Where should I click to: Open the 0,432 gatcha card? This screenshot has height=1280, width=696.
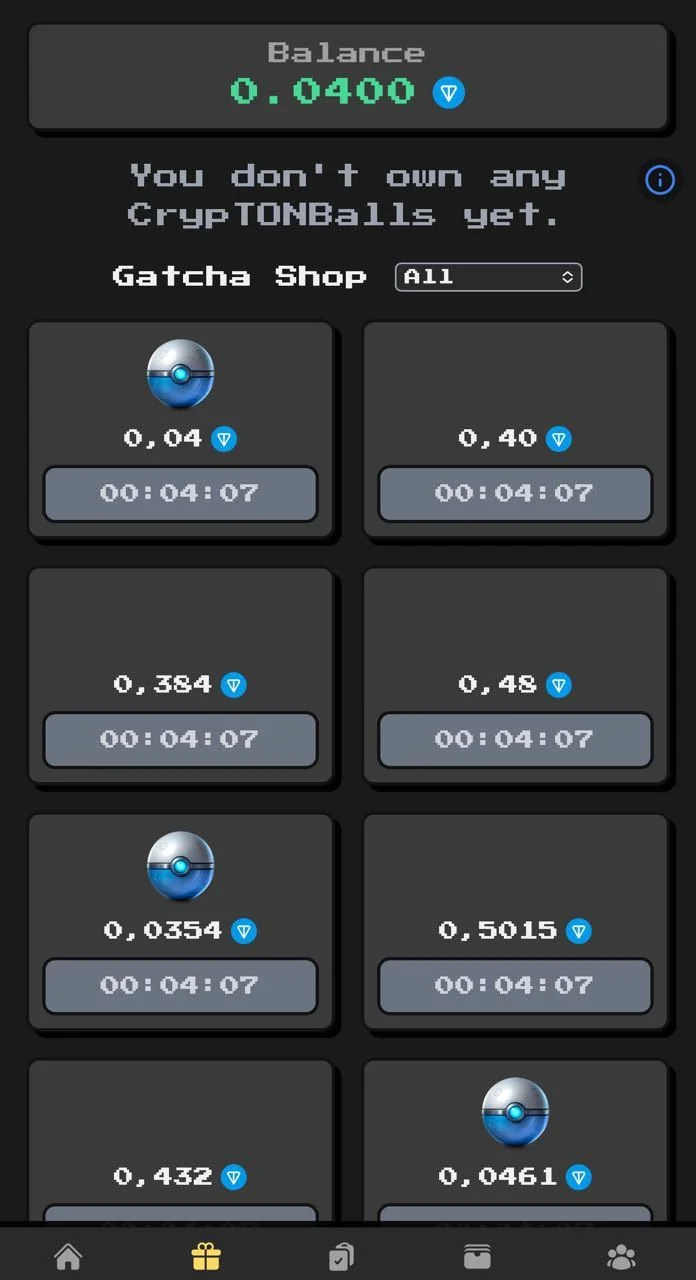coord(180,1141)
